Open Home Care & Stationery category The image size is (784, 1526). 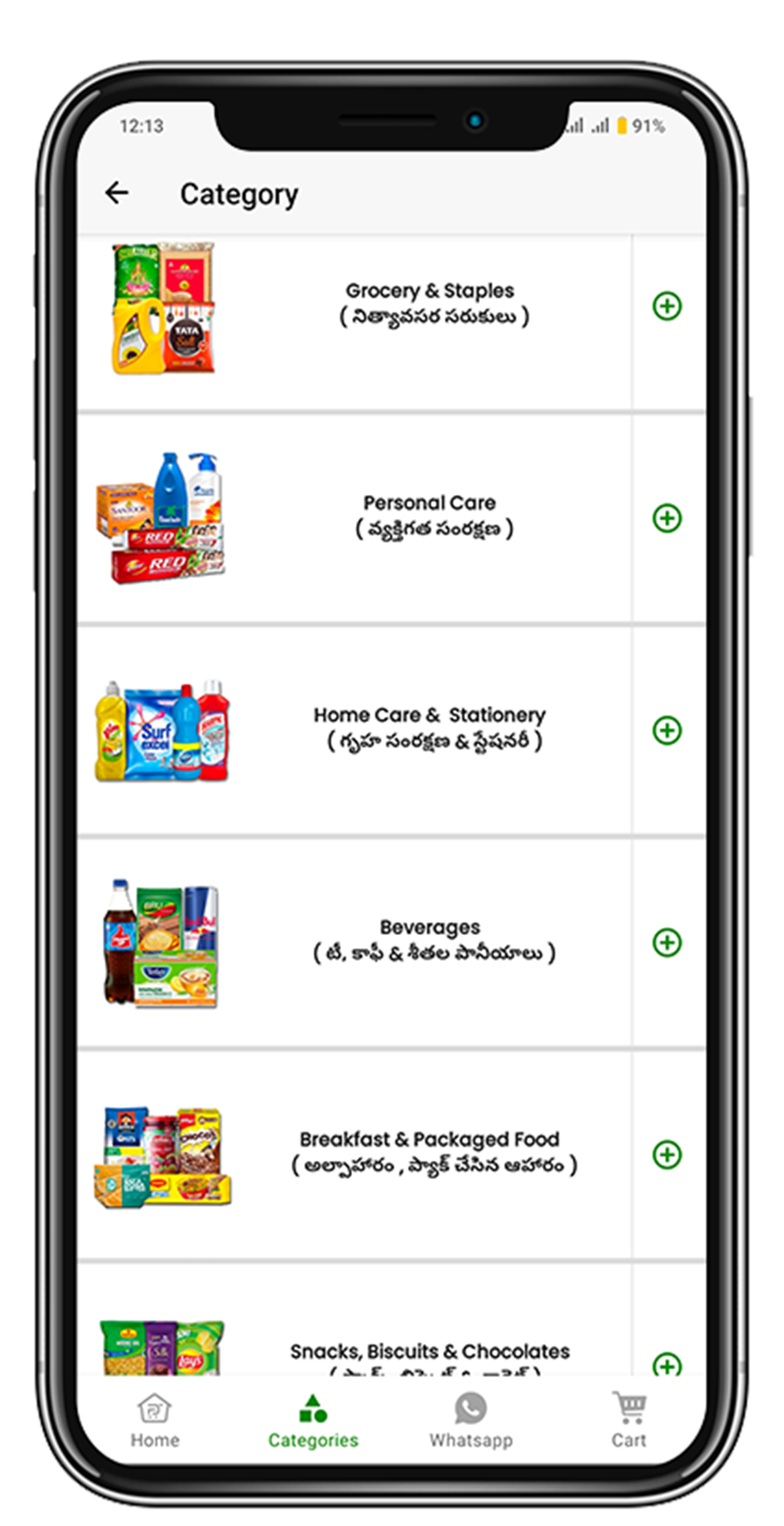tap(429, 728)
